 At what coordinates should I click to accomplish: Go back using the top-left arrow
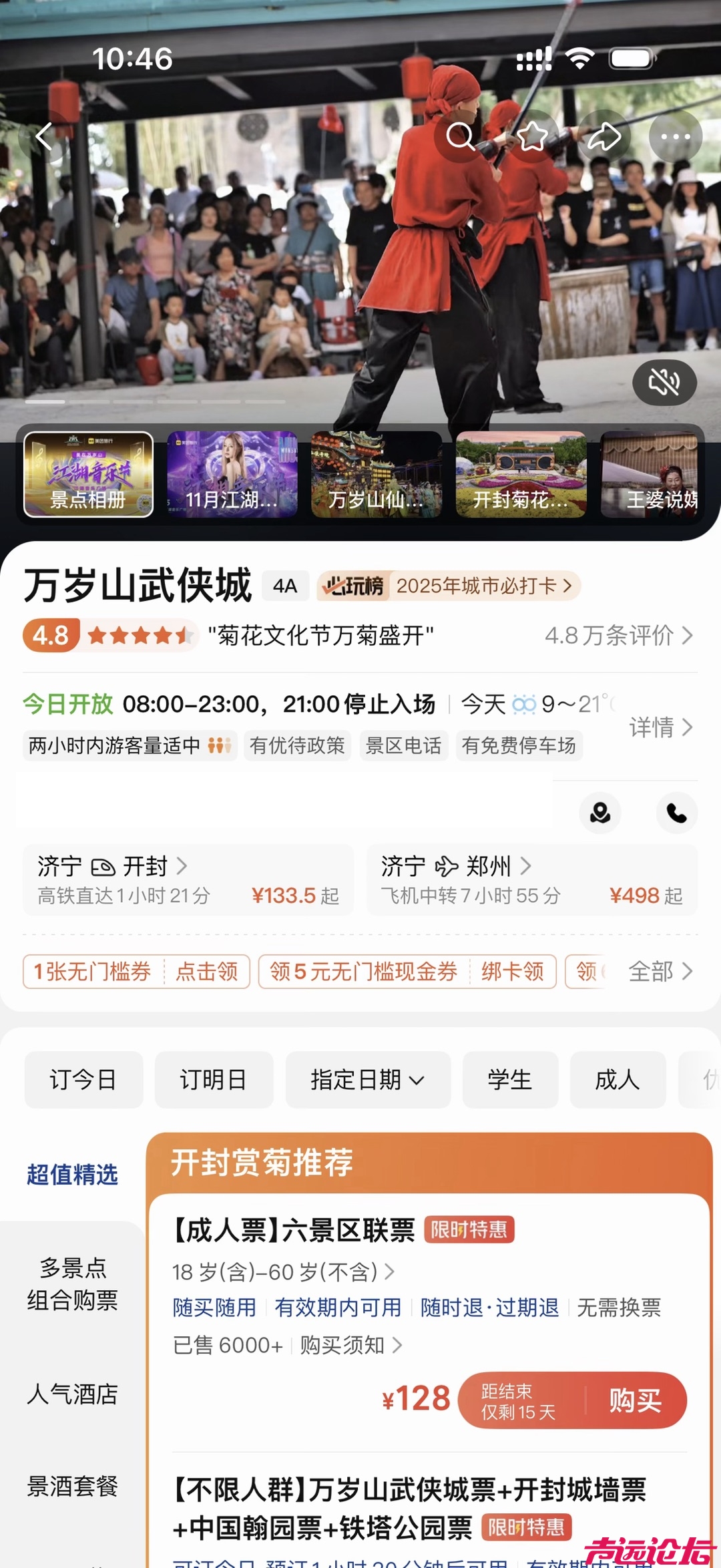[45, 137]
